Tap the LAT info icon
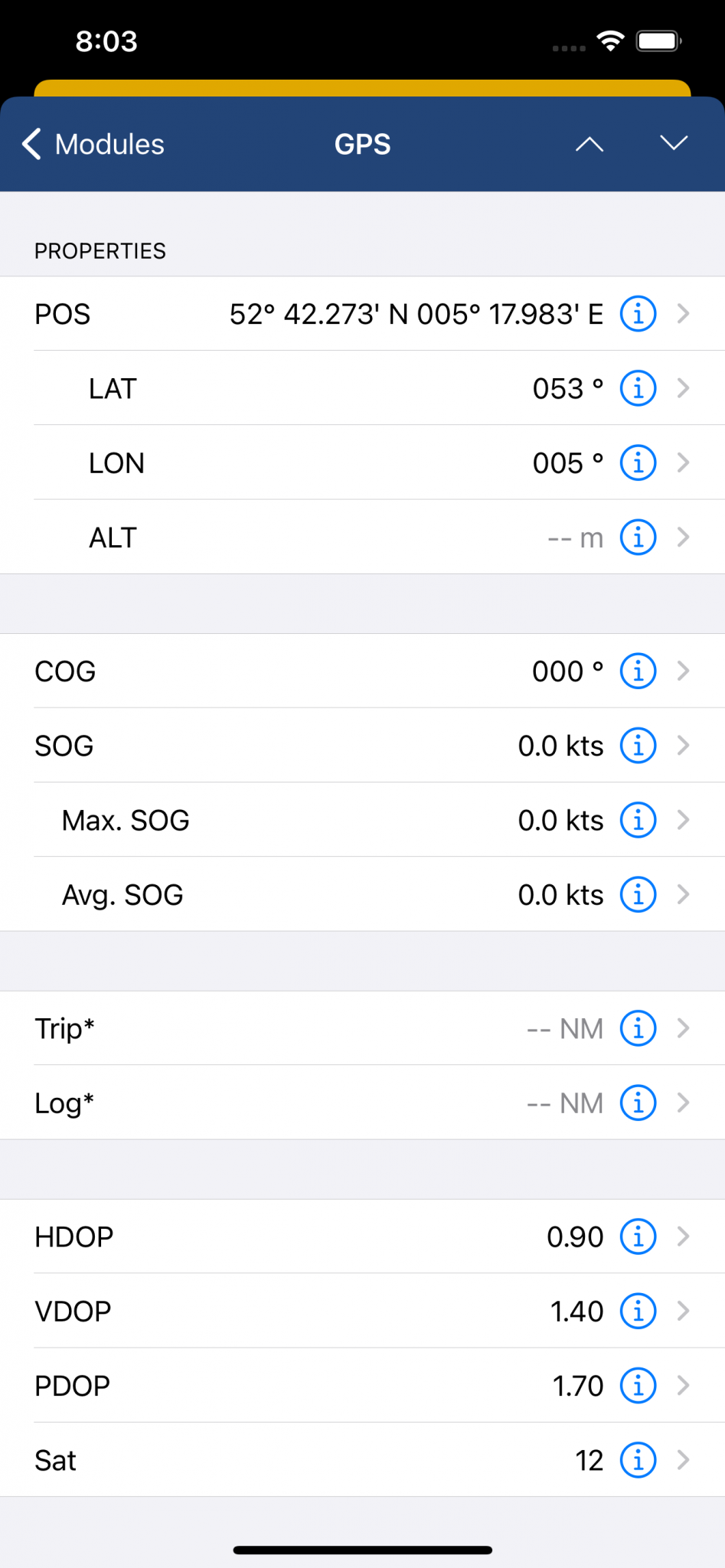 637,388
